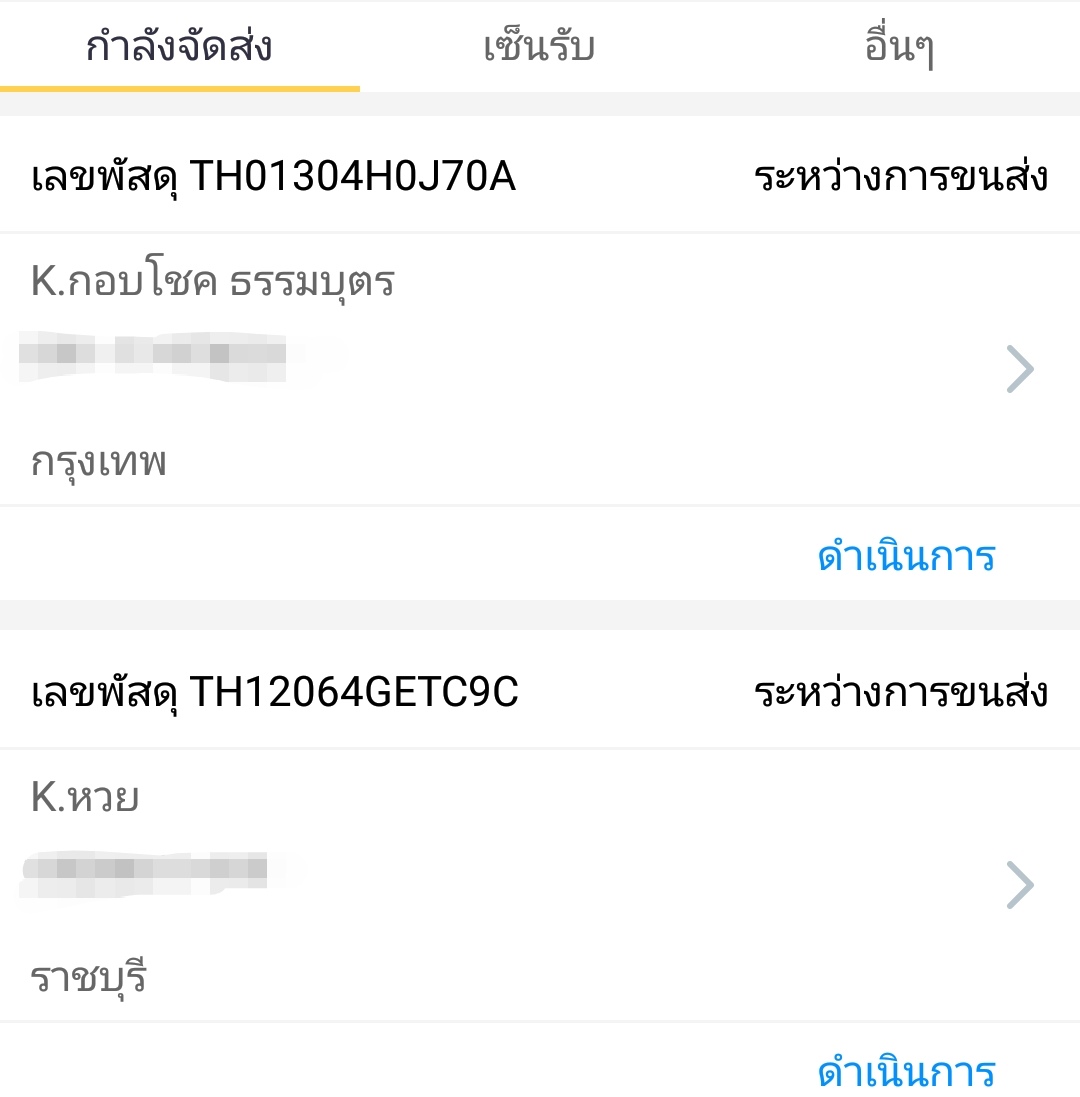Click ดำเนินการ for the Ratchaburi parcel

[x=906, y=1072]
